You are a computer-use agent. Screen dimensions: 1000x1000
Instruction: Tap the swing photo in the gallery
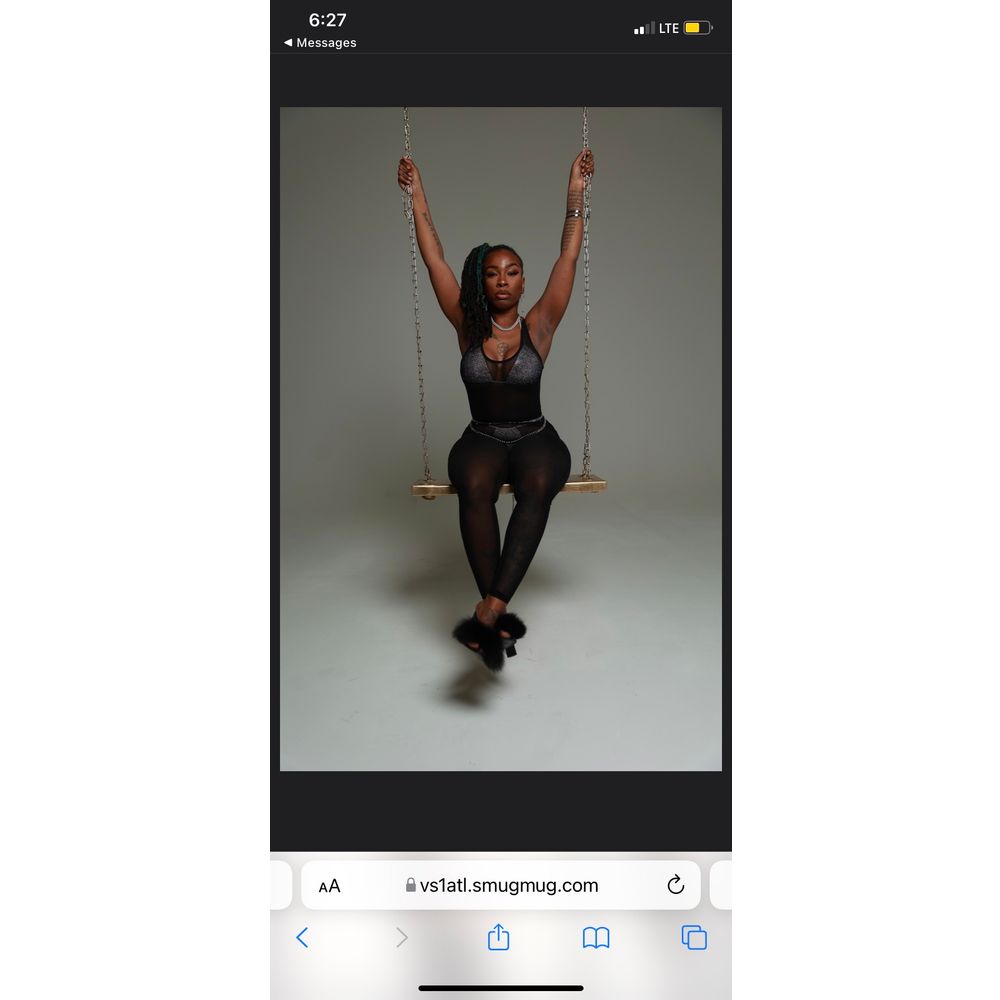pyautogui.click(x=500, y=438)
